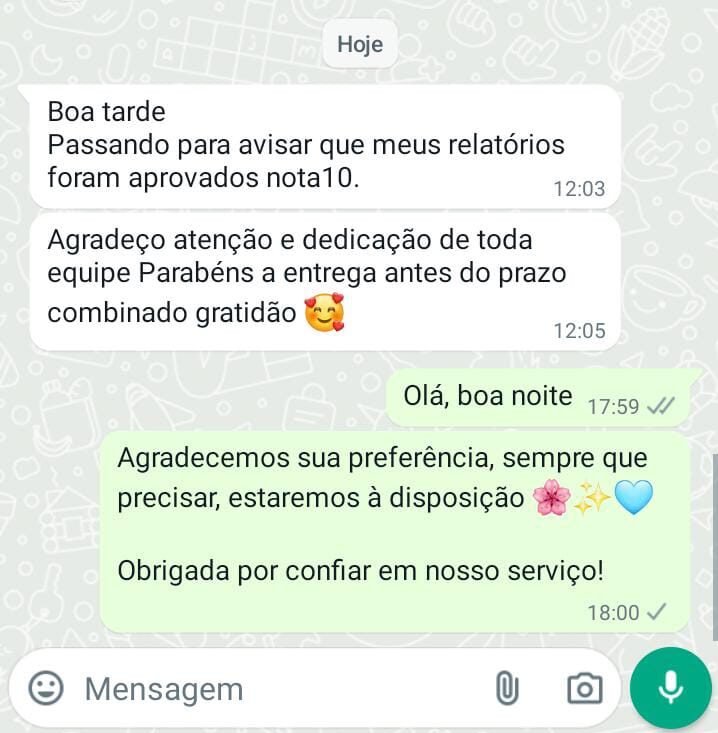
Task: Tap the Mensagem text field
Action: pos(270,688)
